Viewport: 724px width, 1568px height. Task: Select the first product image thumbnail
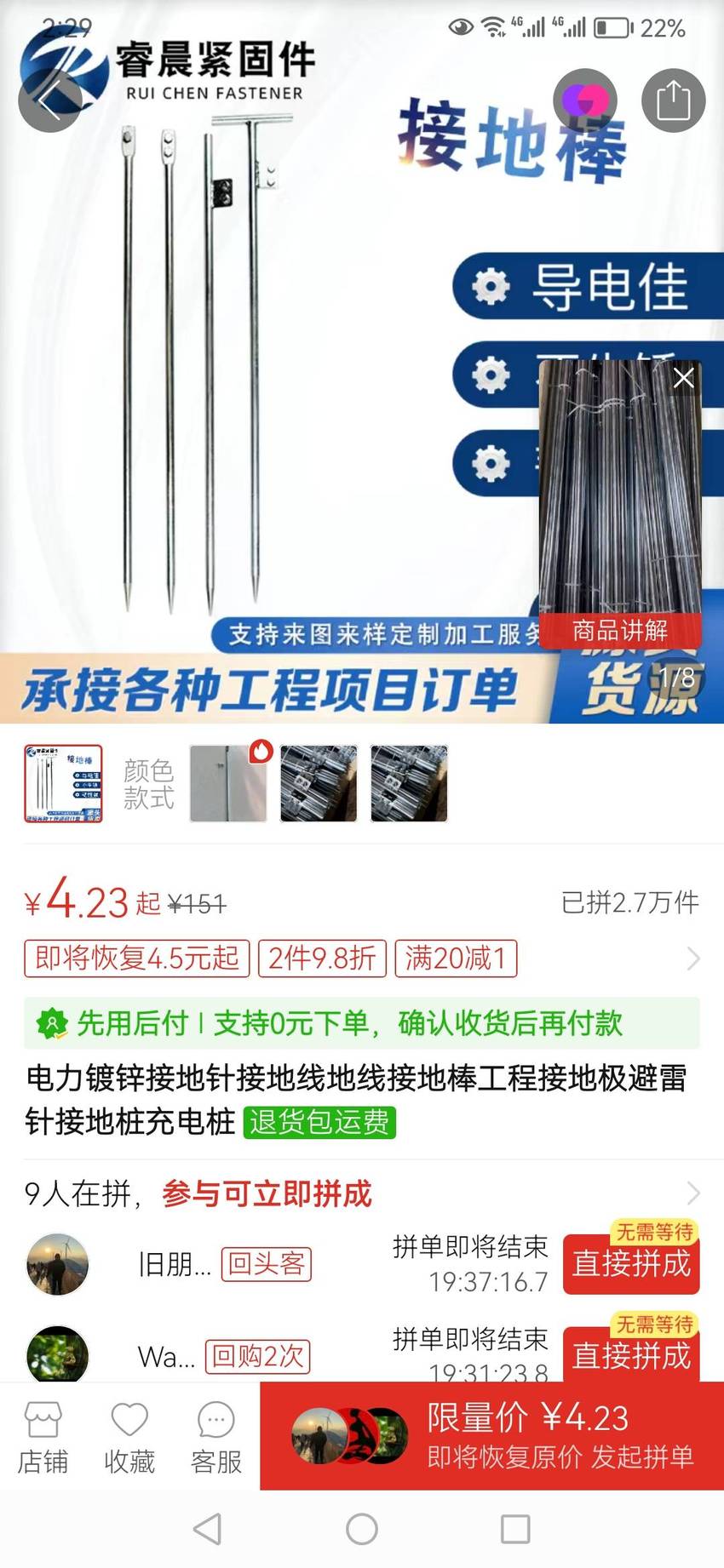point(63,783)
